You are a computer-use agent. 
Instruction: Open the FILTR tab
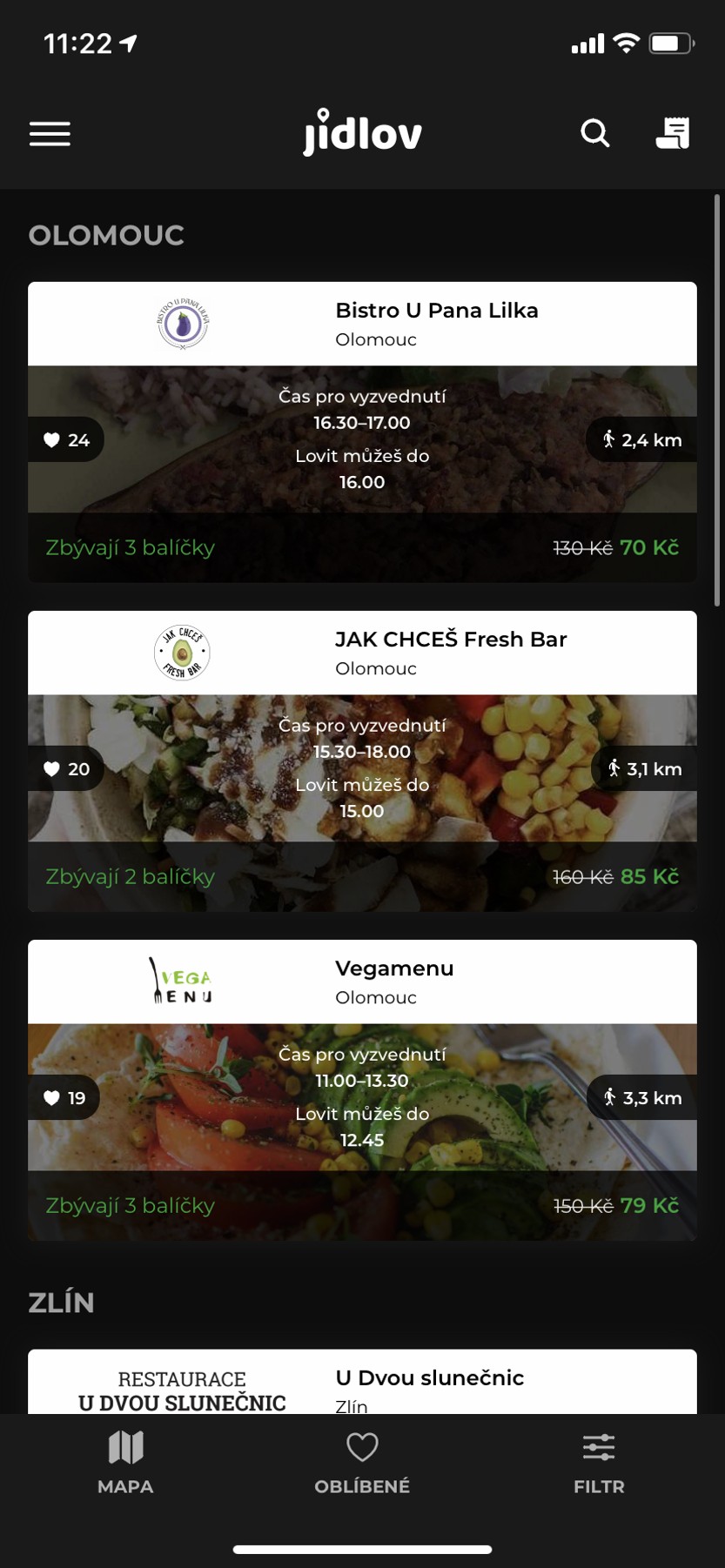point(599,1463)
